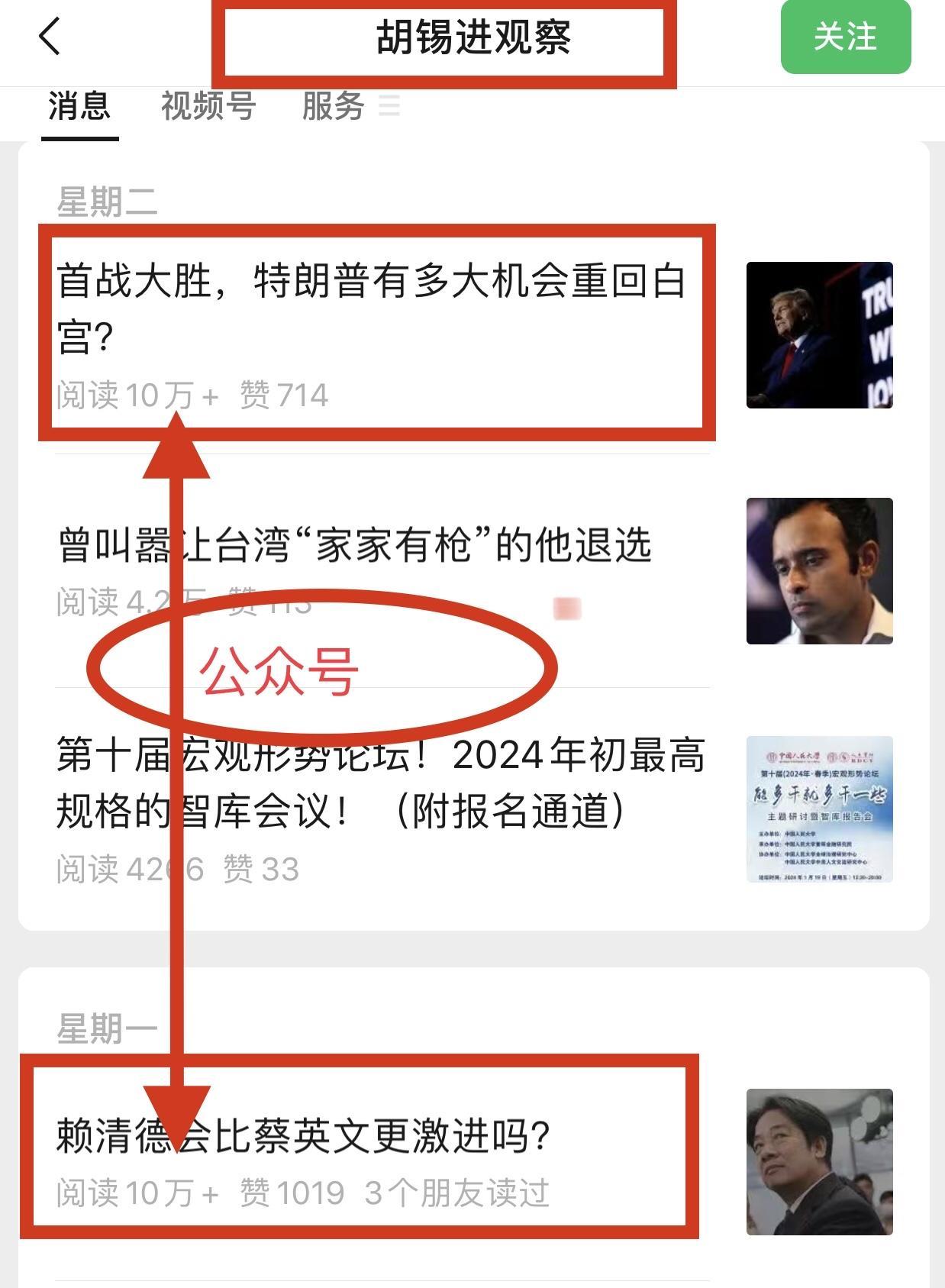This screenshot has height=1288, width=945.
Task: Tap the Trump photo thumbnail
Action: tap(819, 335)
